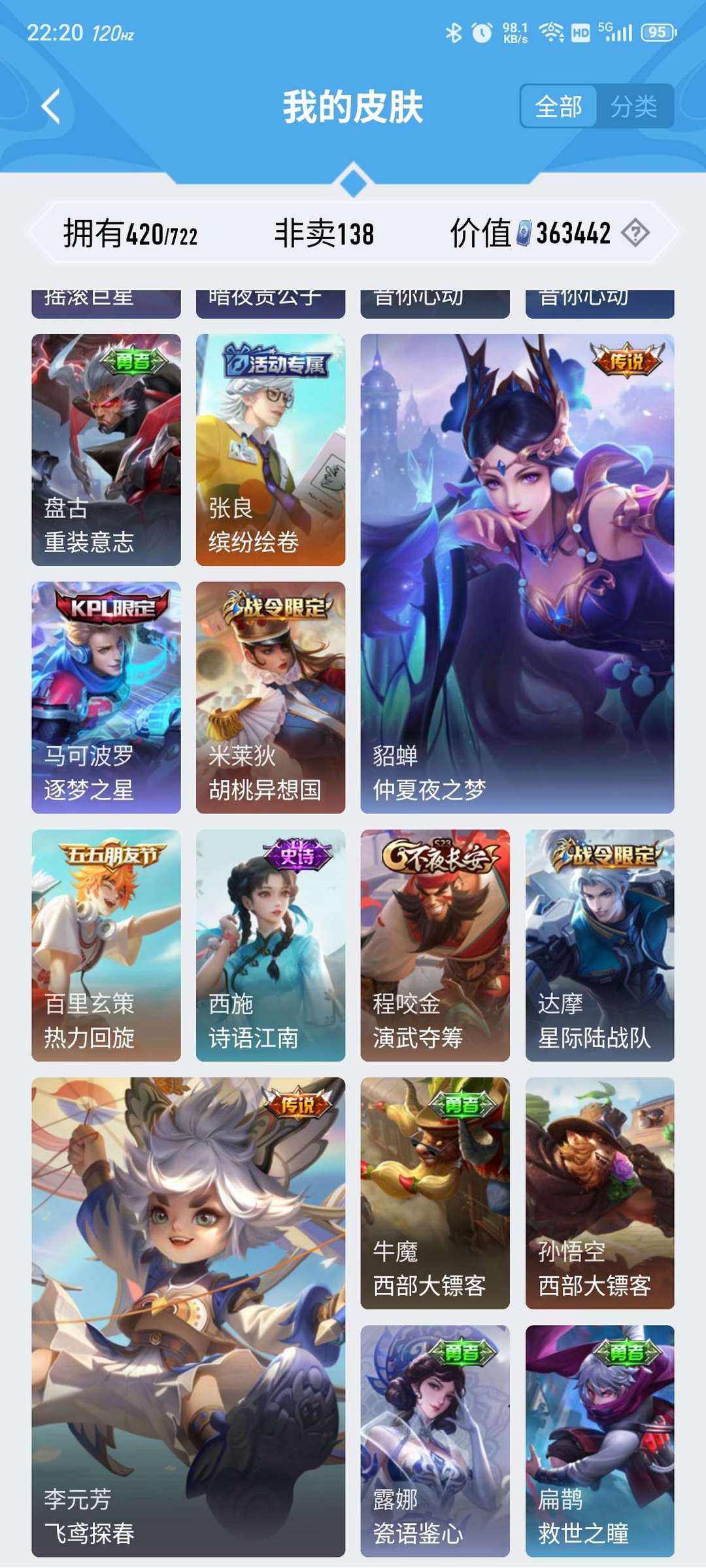View 李元芳 飞鸢探春 legendary skin
The image size is (706, 1568).
coord(188,1316)
